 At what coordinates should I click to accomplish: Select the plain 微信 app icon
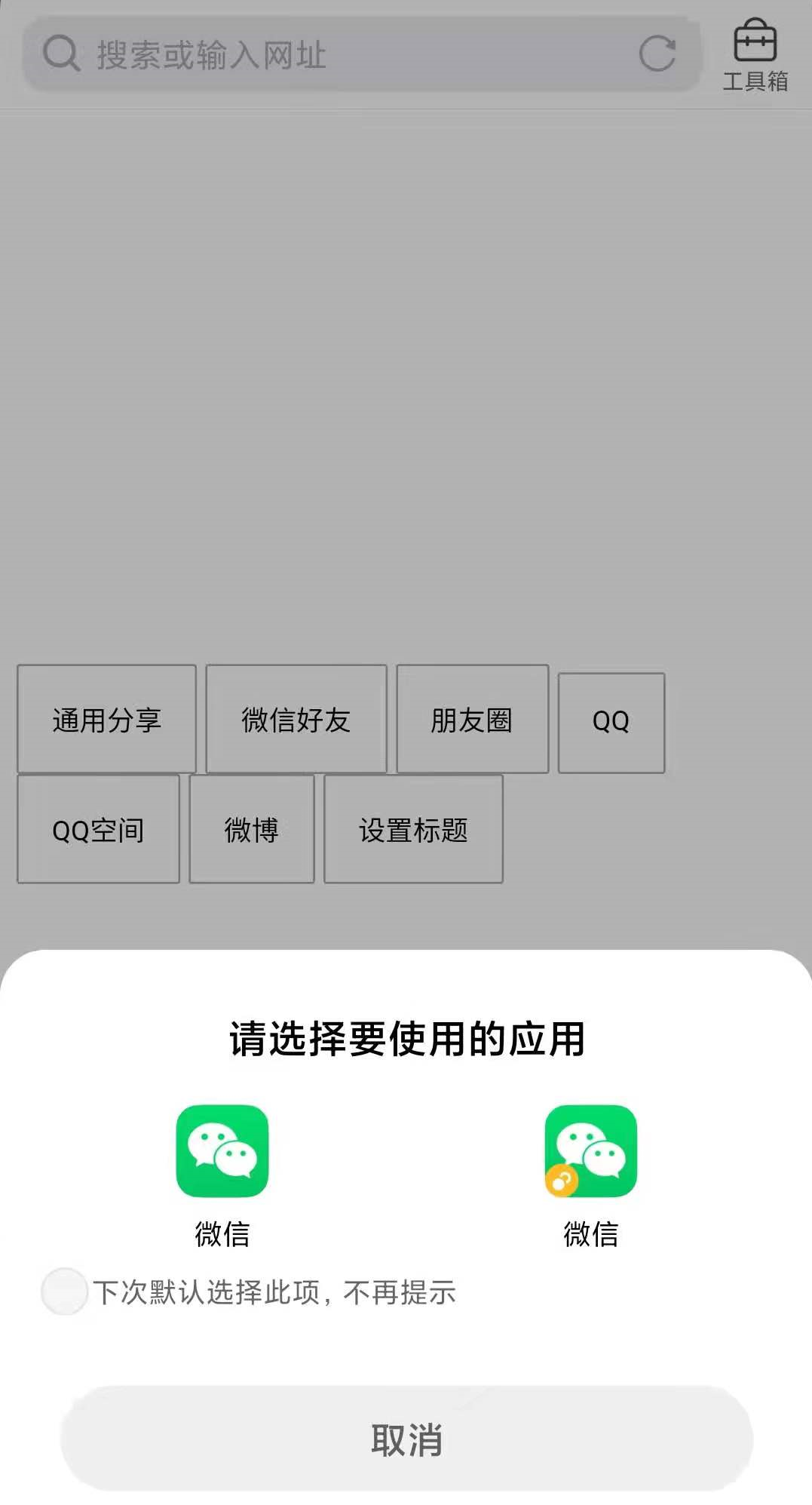click(x=224, y=1152)
